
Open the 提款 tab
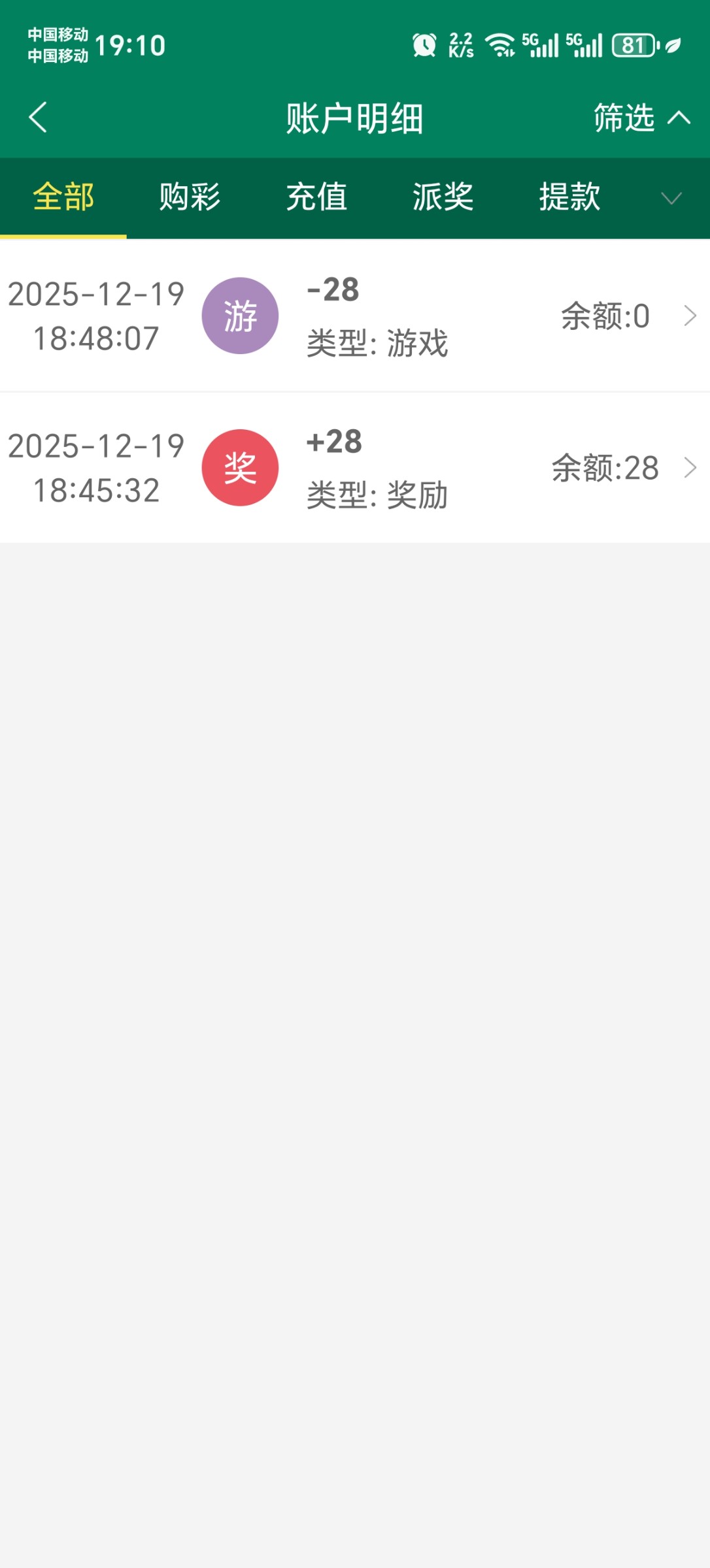[569, 197]
